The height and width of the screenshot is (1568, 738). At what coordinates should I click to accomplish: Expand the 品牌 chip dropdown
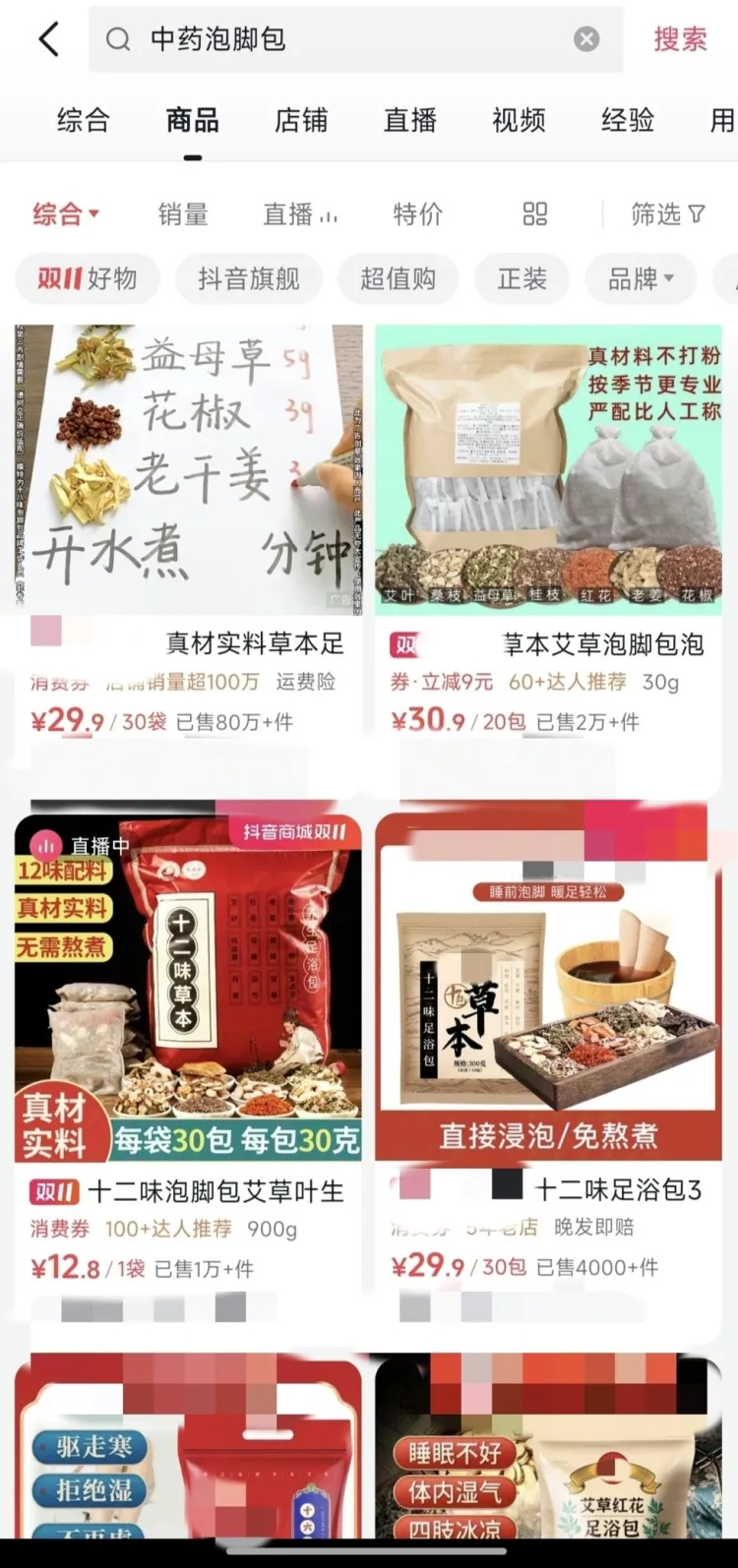point(641,278)
